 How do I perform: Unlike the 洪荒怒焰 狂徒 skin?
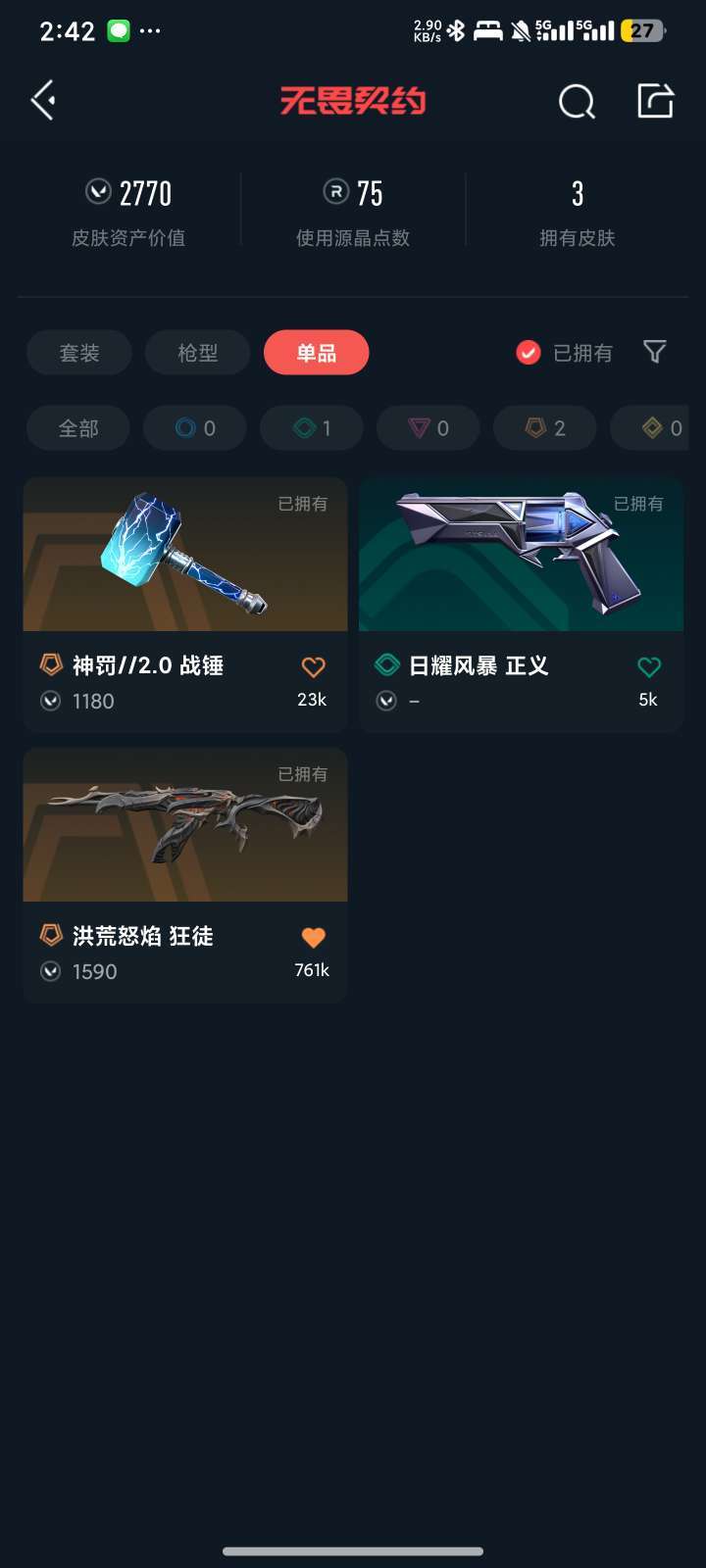[313, 938]
